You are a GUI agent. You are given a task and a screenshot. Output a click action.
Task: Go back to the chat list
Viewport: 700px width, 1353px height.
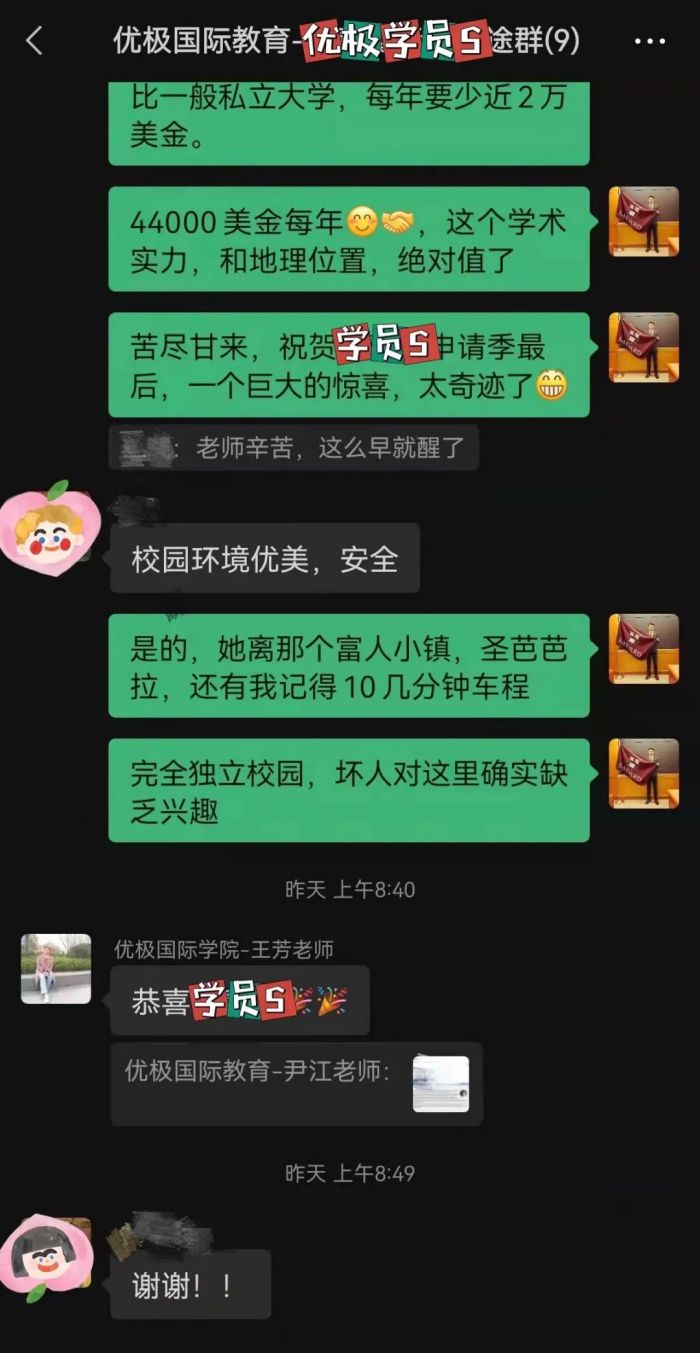click(x=35, y=41)
